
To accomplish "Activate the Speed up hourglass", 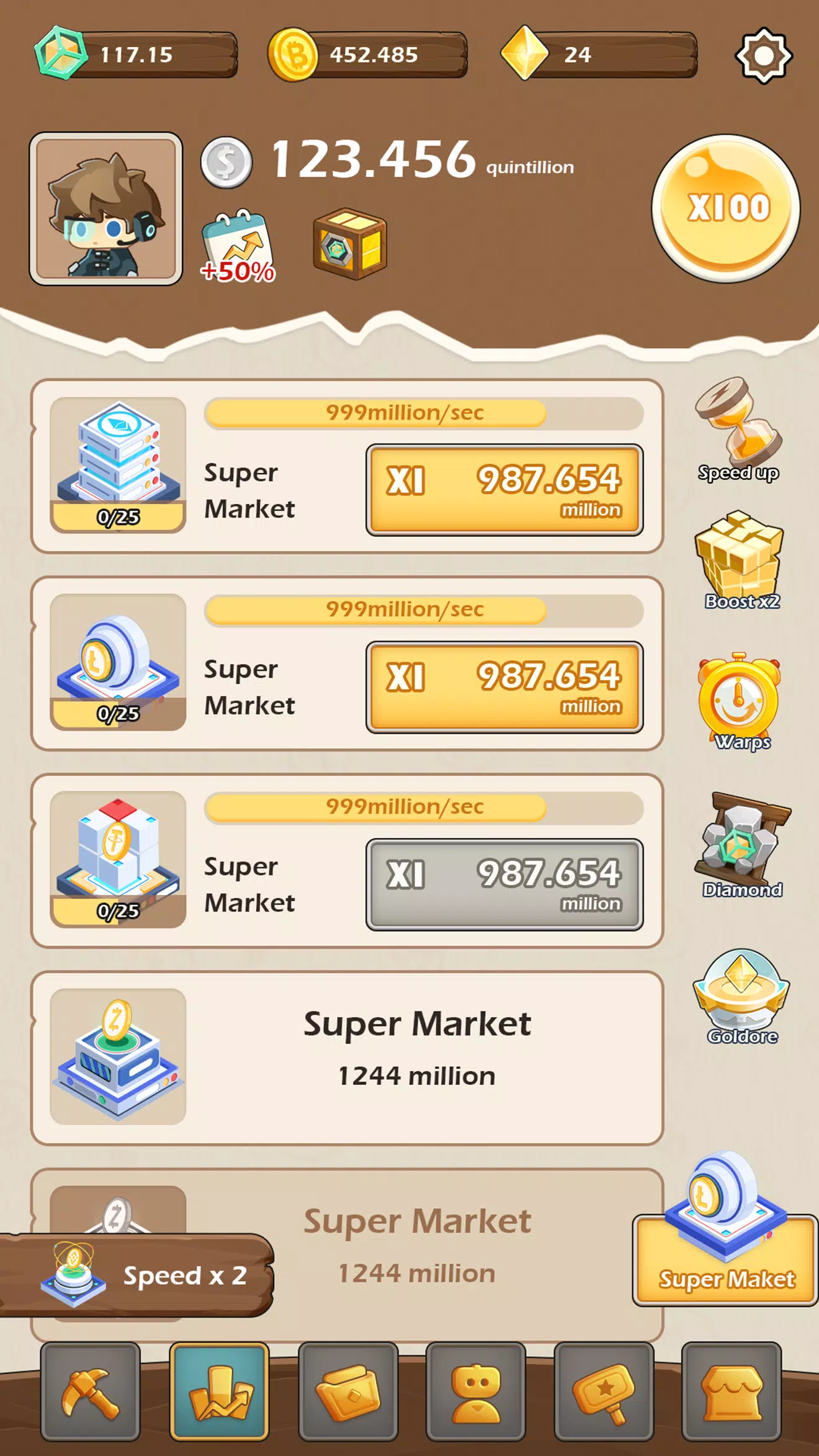I will coord(738,429).
